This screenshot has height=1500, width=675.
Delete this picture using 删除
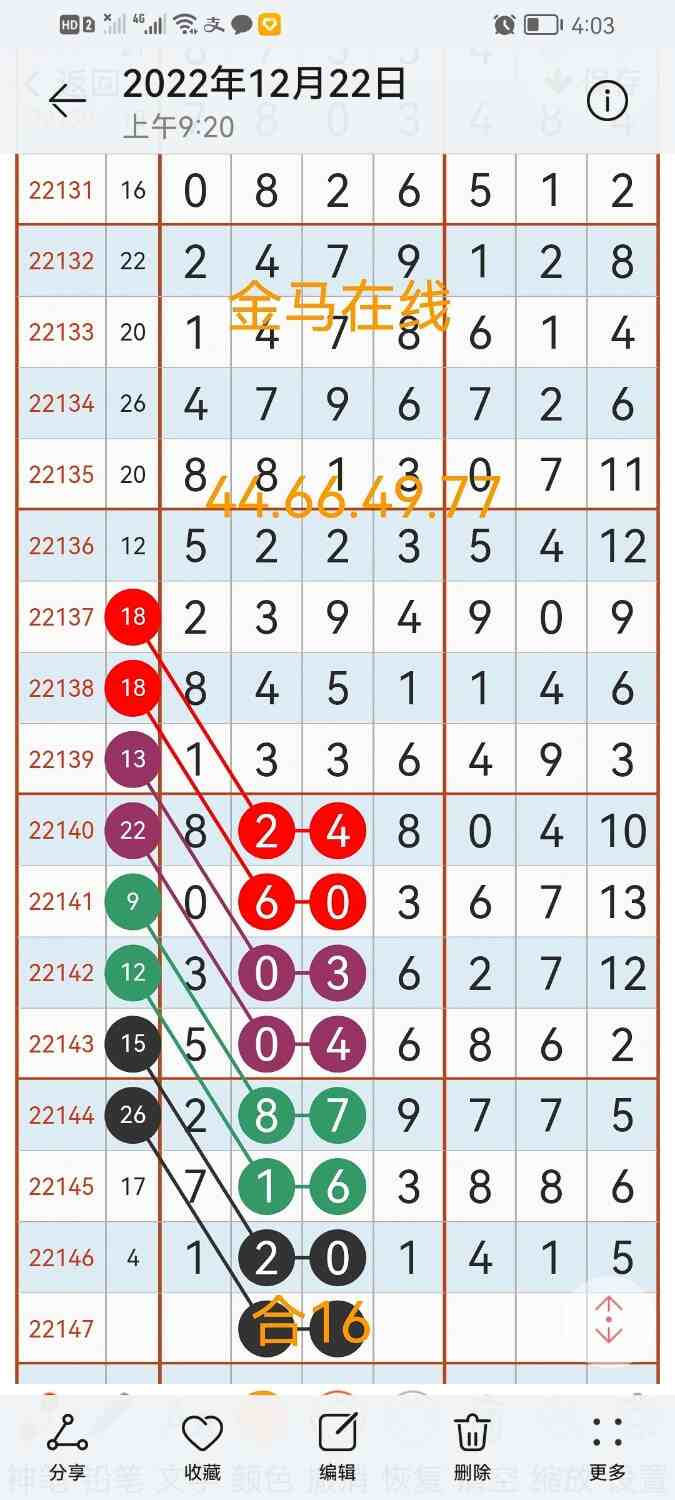point(472,1445)
